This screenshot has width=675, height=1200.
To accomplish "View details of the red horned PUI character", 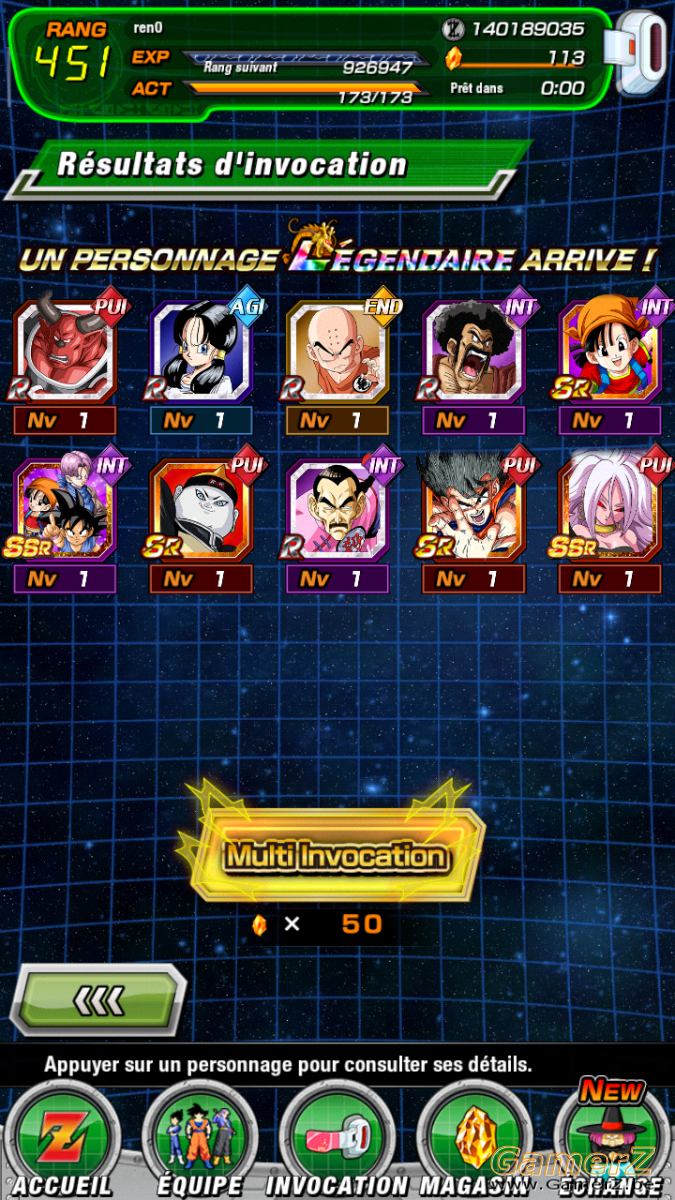I will (x=65, y=353).
